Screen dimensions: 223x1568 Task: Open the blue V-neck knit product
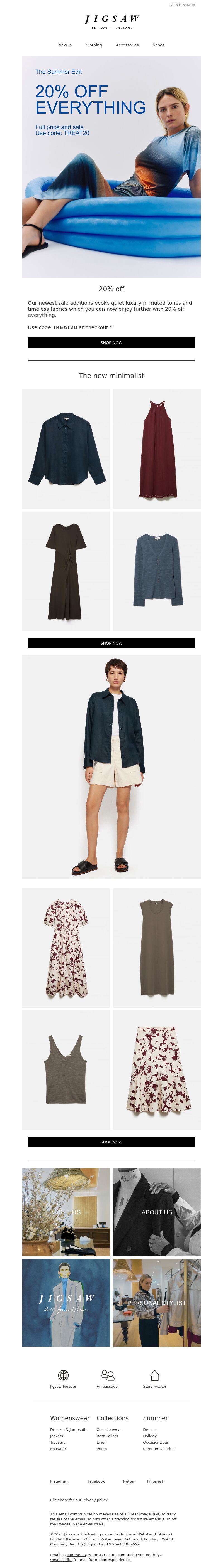[x=157, y=570]
